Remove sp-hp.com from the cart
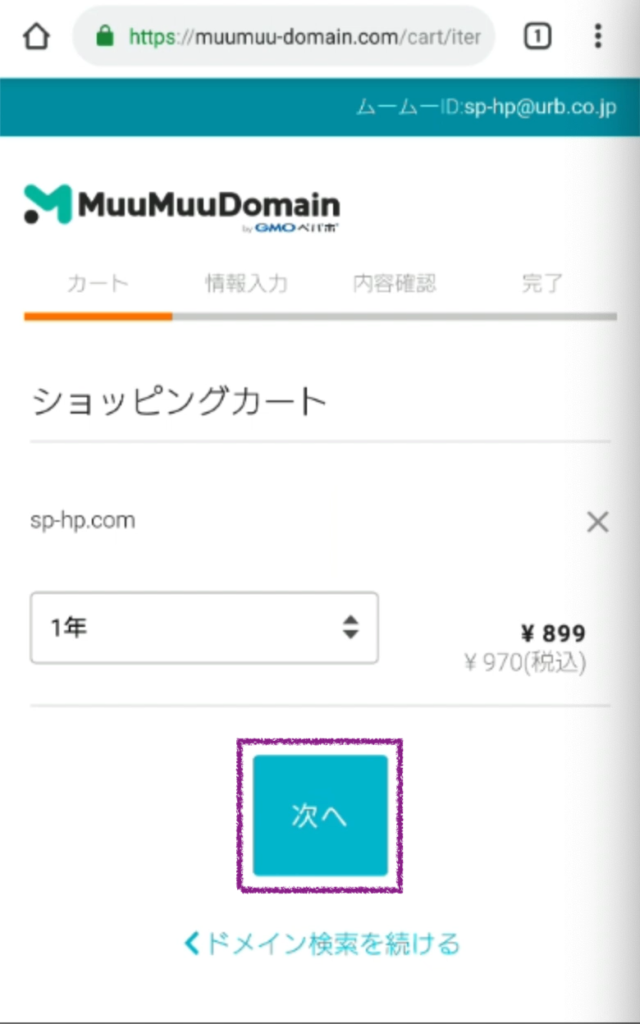Viewport: 640px width, 1024px height. (x=597, y=522)
